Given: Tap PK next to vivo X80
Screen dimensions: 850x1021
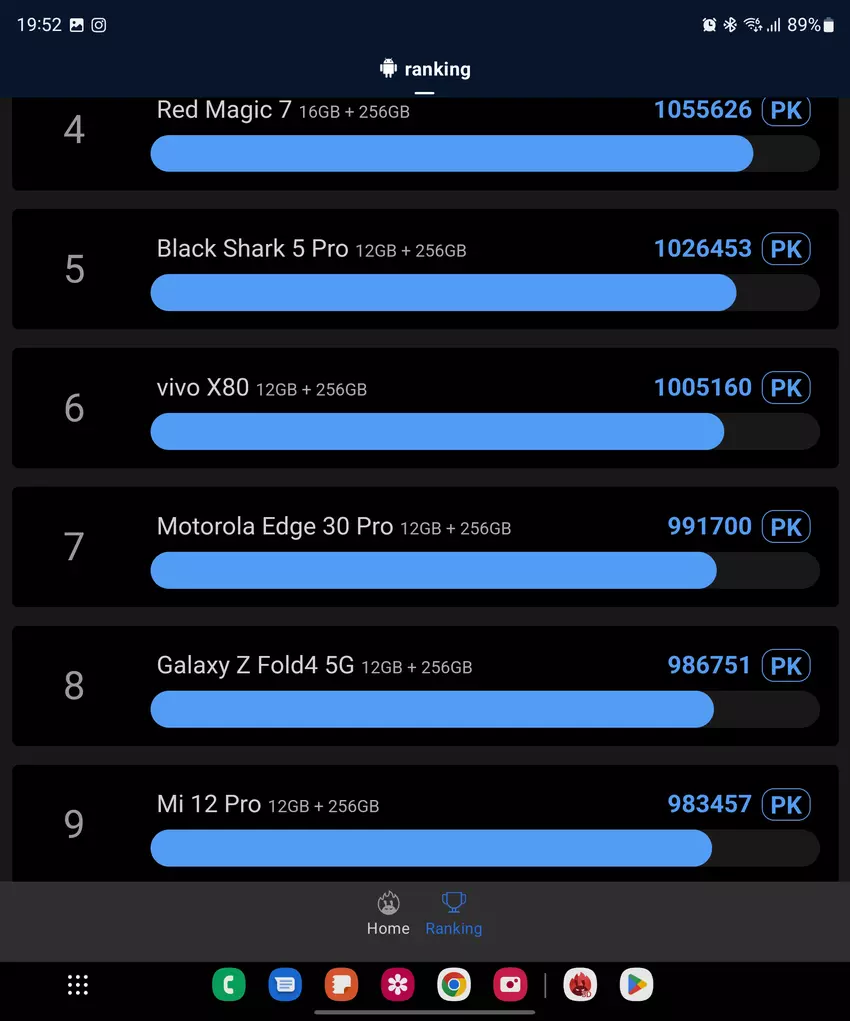Looking at the screenshot, I should [786, 388].
